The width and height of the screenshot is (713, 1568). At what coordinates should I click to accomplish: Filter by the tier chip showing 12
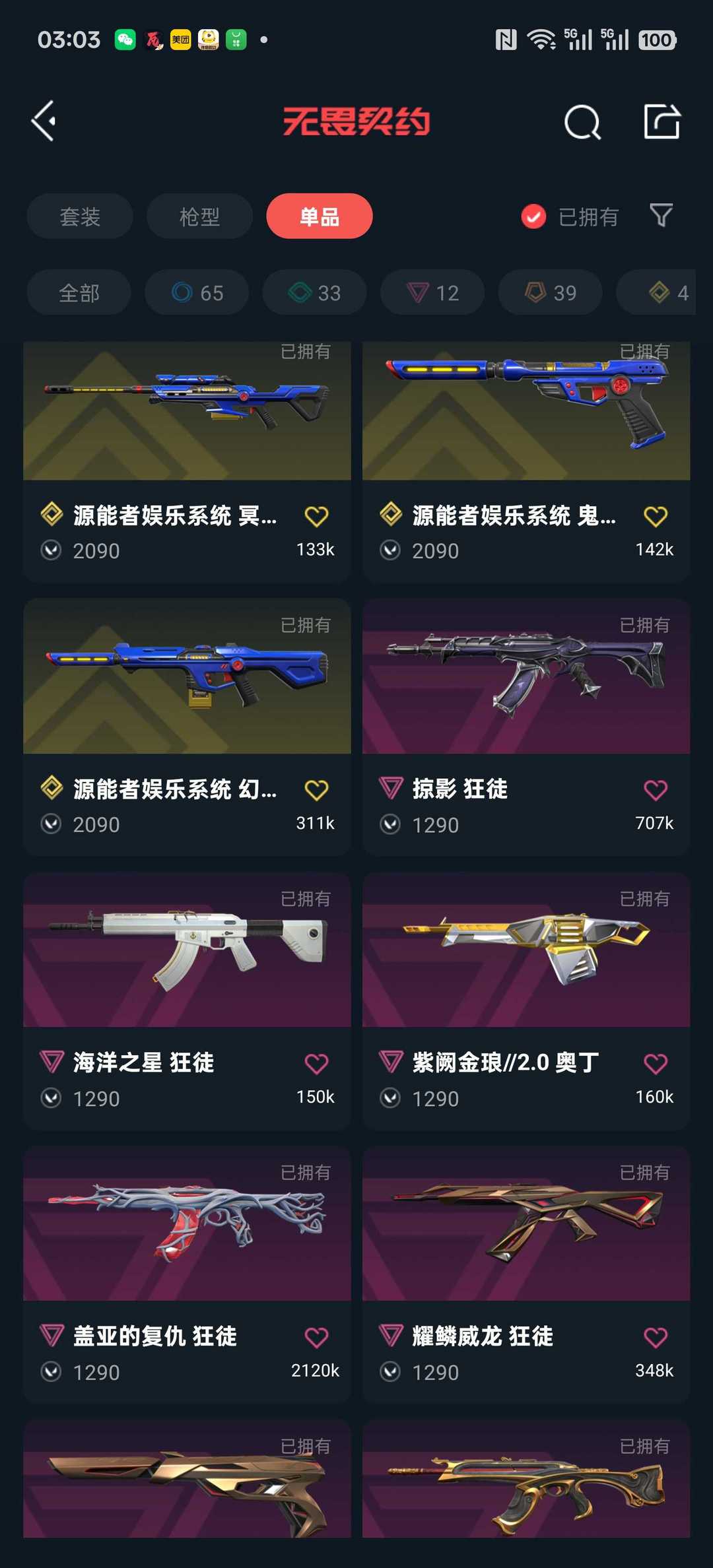point(432,292)
